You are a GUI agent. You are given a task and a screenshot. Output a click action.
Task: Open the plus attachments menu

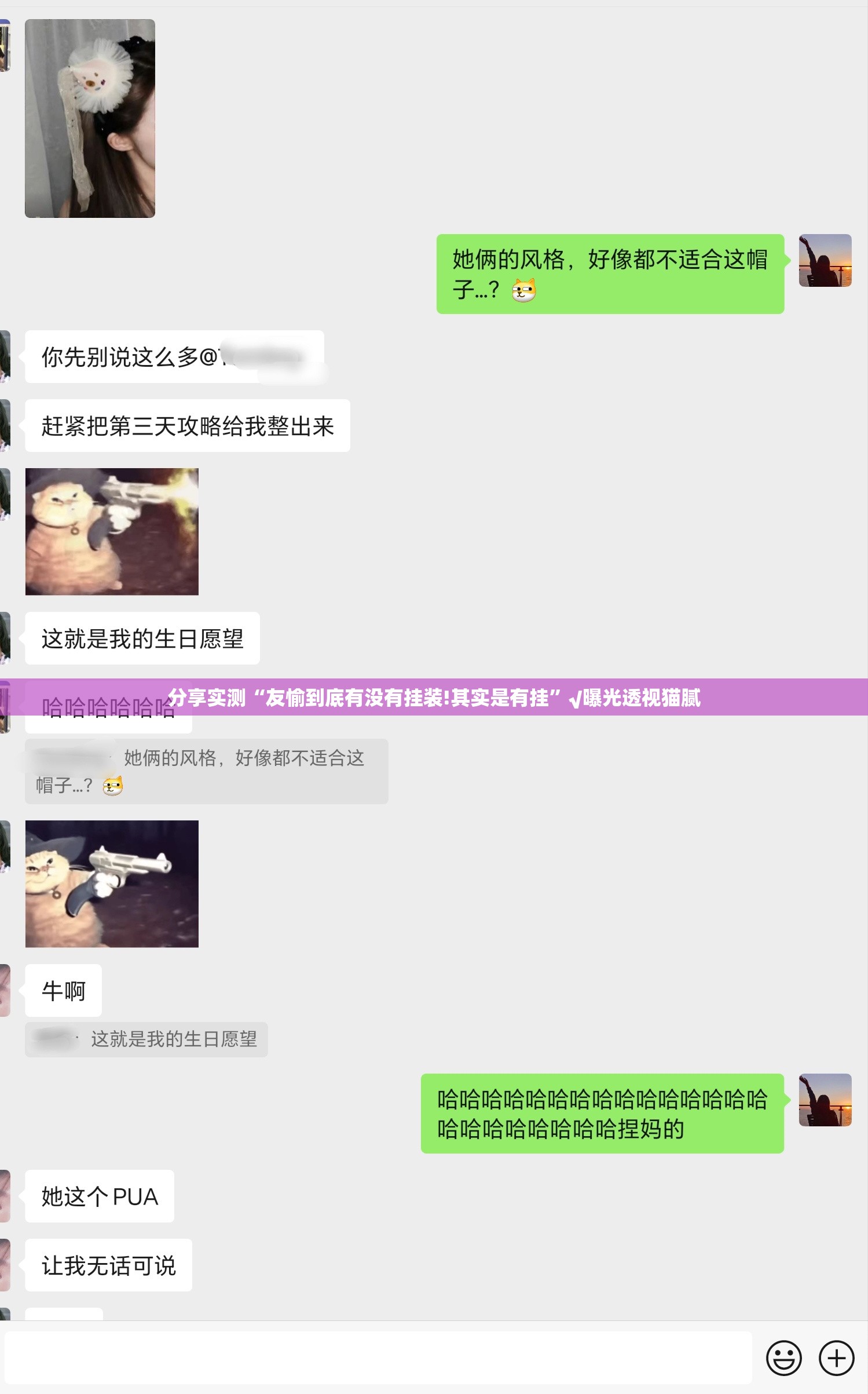pos(836,1358)
